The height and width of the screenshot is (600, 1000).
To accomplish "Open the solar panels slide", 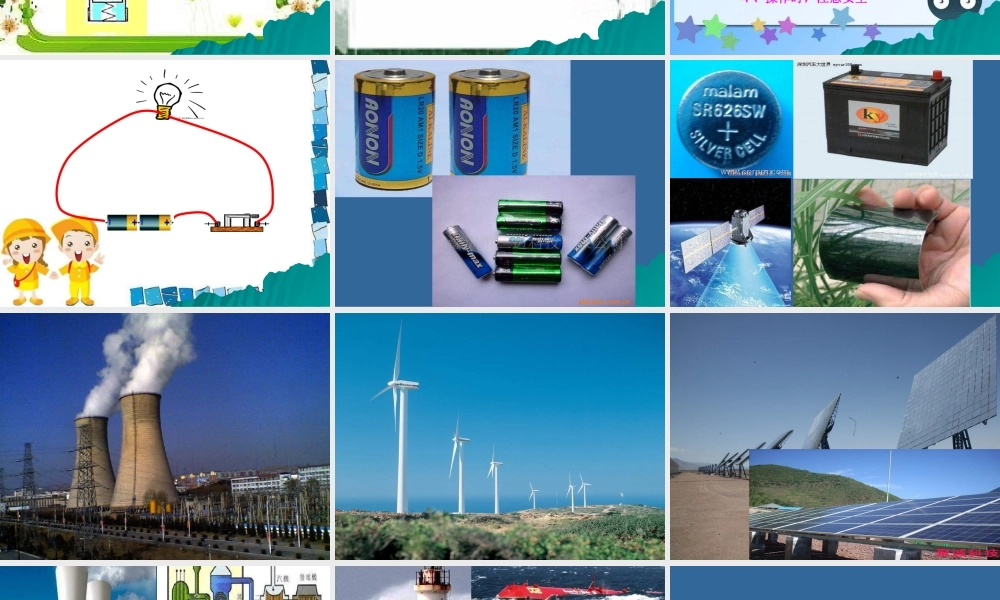I will (x=834, y=437).
